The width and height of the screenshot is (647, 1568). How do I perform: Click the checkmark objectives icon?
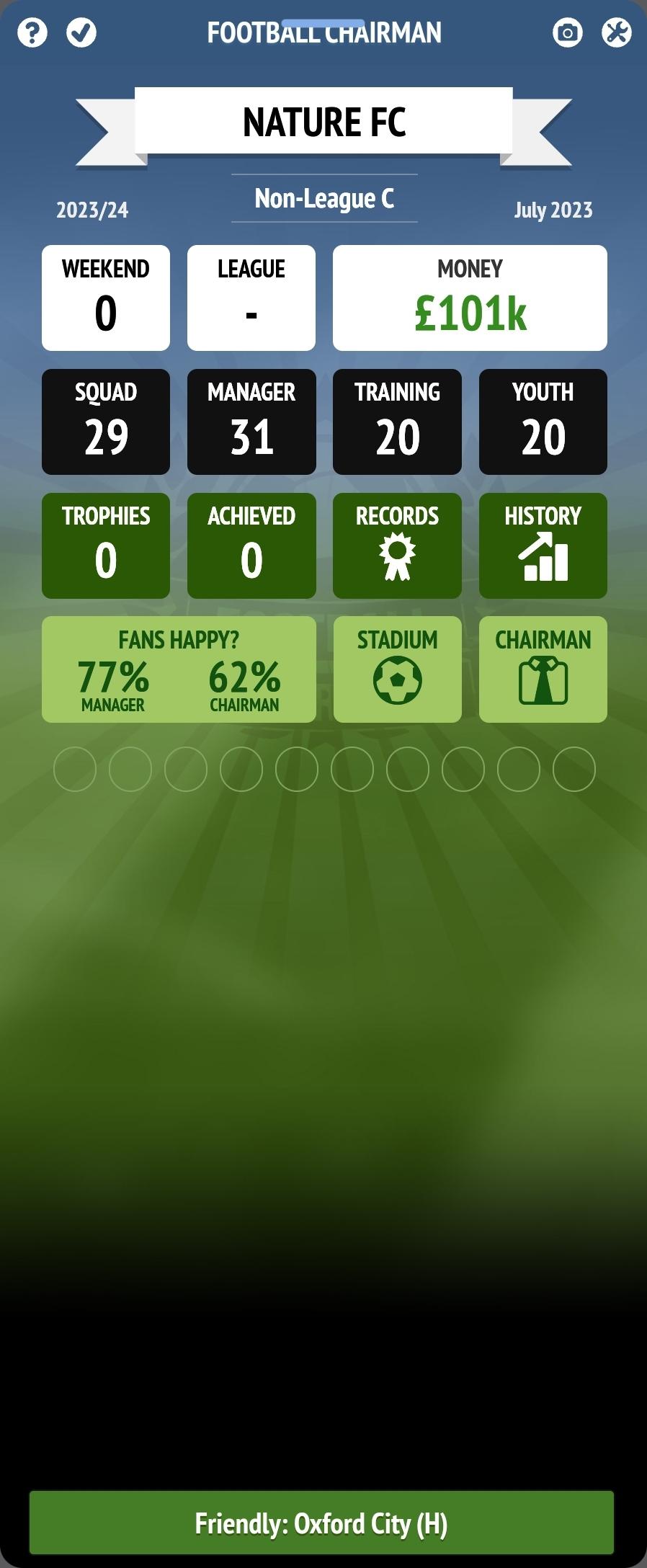pyautogui.click(x=81, y=32)
